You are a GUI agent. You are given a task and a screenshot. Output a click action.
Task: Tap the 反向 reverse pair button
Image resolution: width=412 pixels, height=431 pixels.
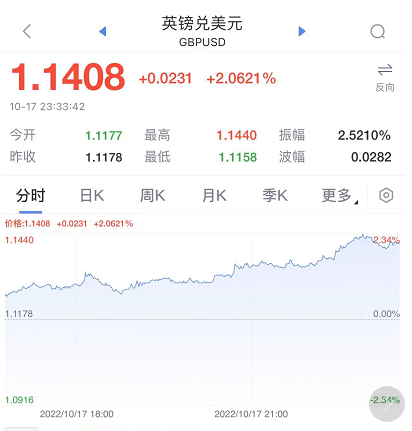click(x=385, y=78)
